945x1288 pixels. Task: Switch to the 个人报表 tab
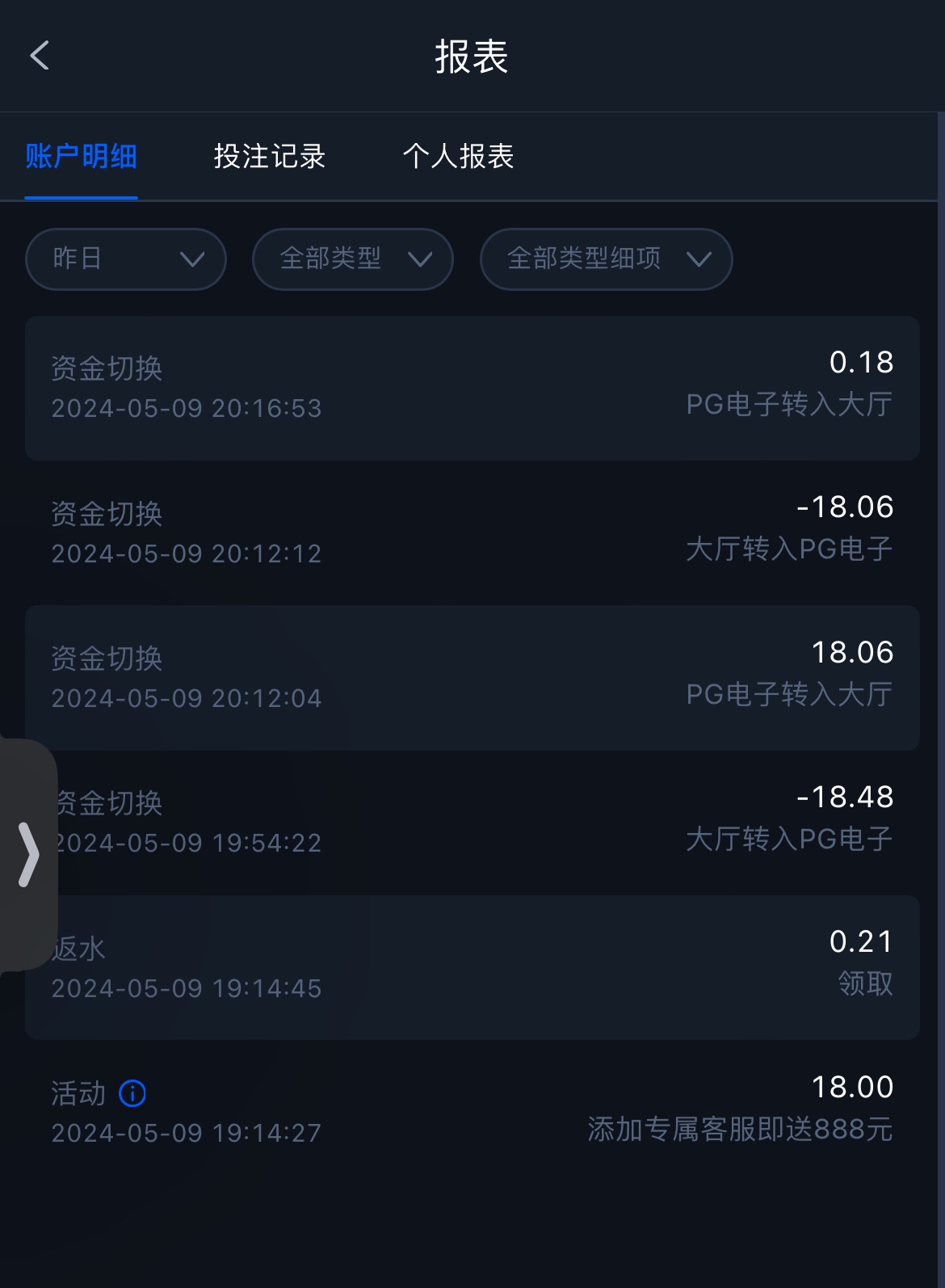point(458,156)
